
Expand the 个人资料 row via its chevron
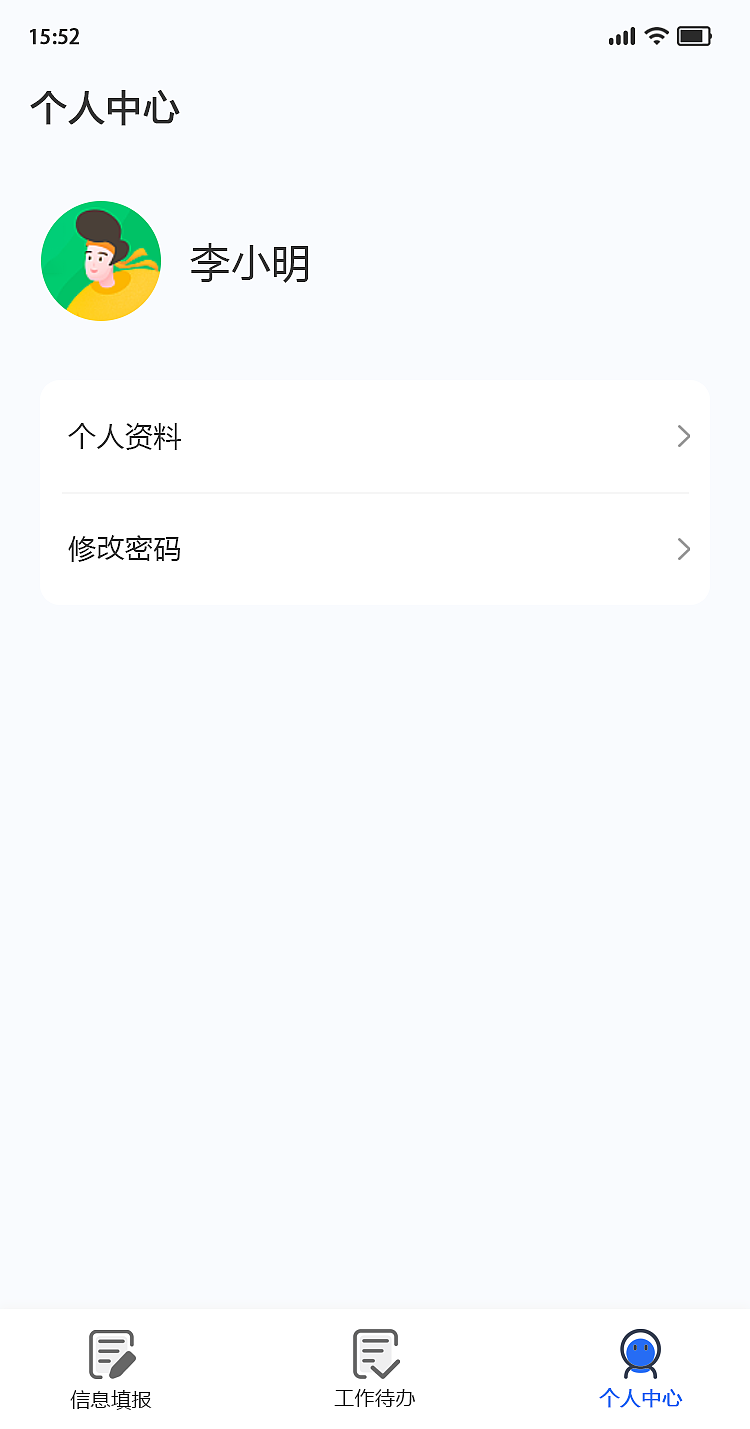coord(683,436)
